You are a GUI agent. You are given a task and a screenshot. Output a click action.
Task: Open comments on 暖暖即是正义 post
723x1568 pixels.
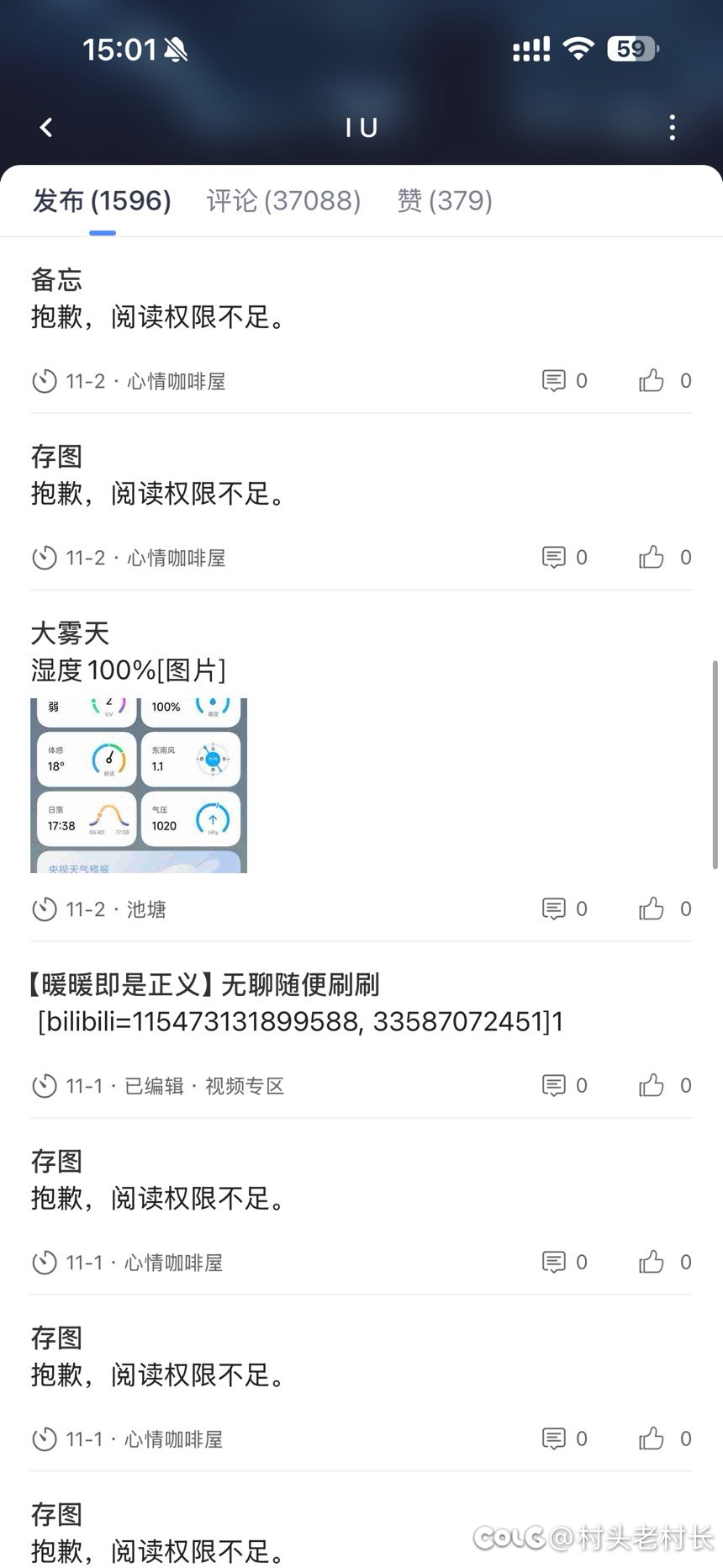(554, 1086)
